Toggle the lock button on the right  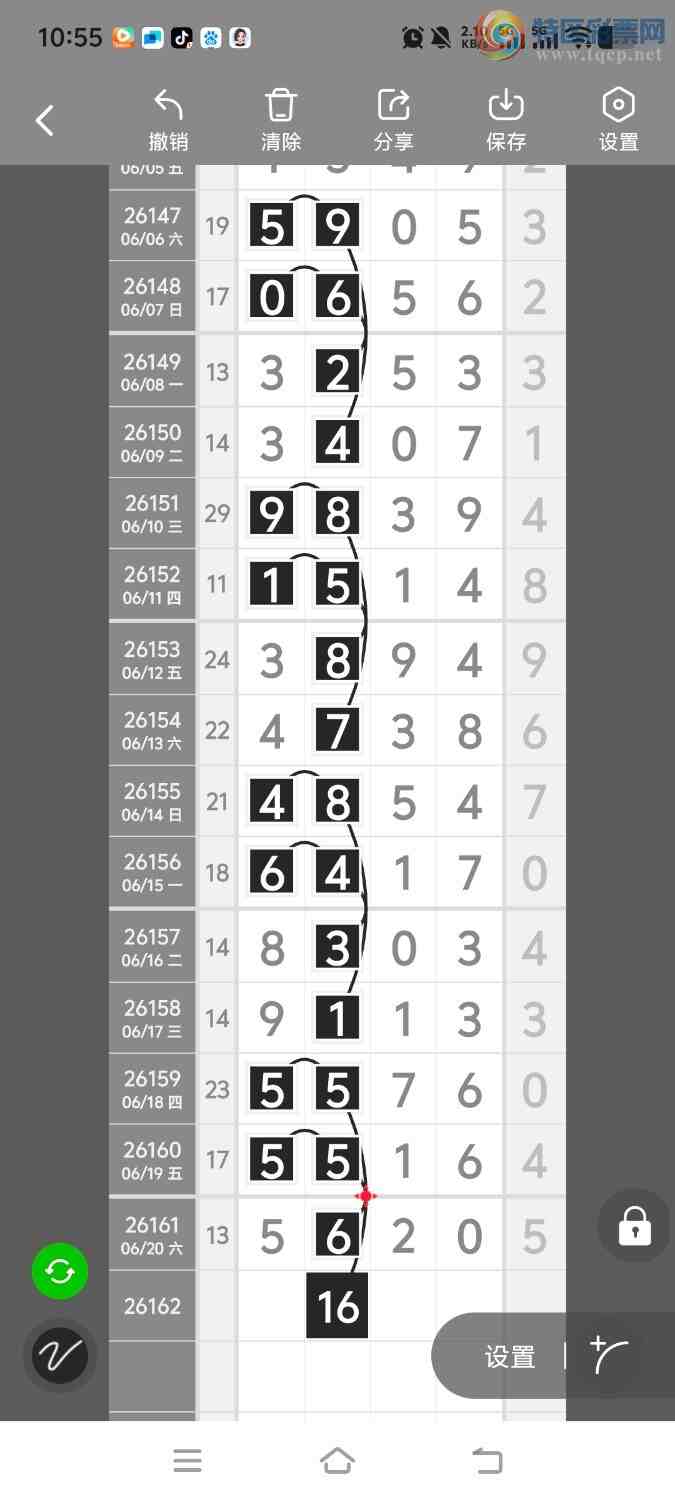pyautogui.click(x=635, y=1225)
